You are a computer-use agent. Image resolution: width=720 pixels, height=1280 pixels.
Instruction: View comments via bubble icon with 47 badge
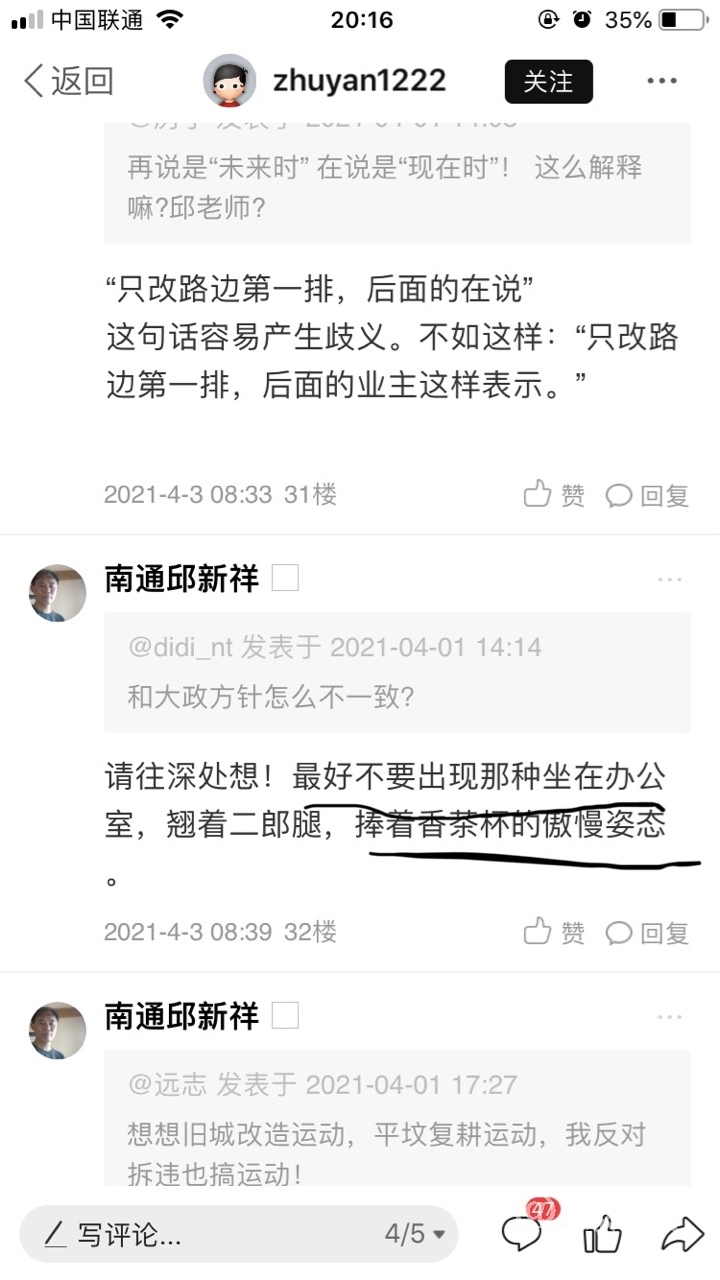point(523,1233)
